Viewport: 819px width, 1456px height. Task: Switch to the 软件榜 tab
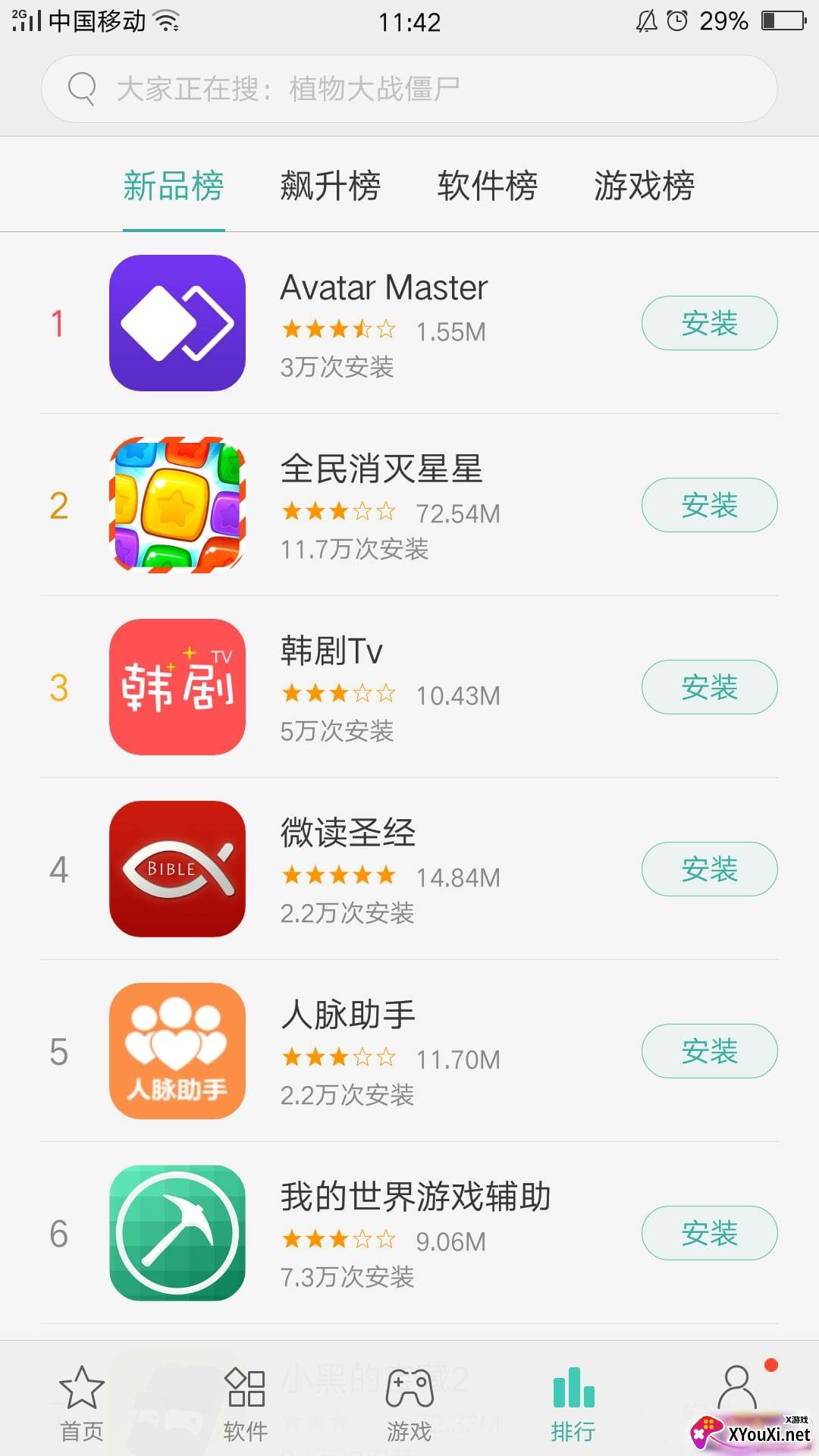click(487, 187)
